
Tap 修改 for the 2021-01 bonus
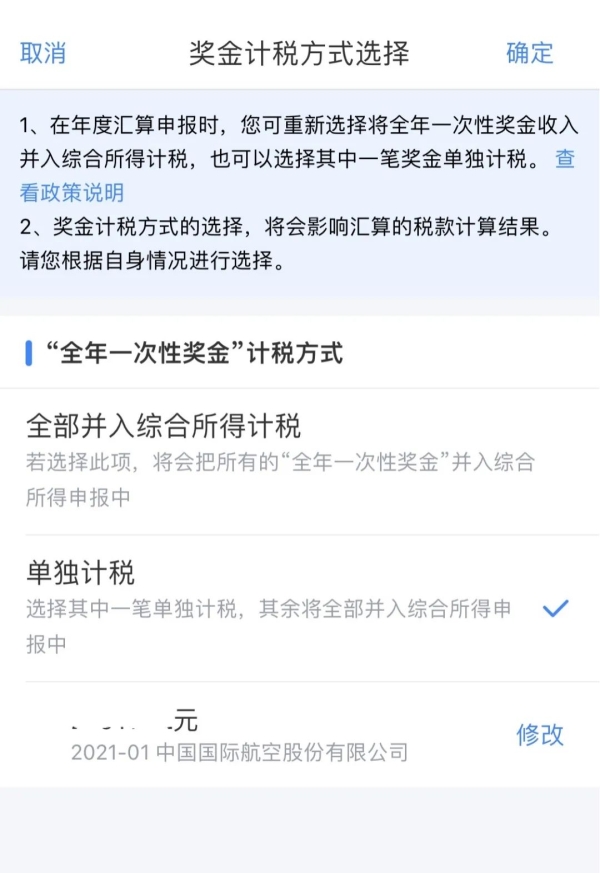540,735
